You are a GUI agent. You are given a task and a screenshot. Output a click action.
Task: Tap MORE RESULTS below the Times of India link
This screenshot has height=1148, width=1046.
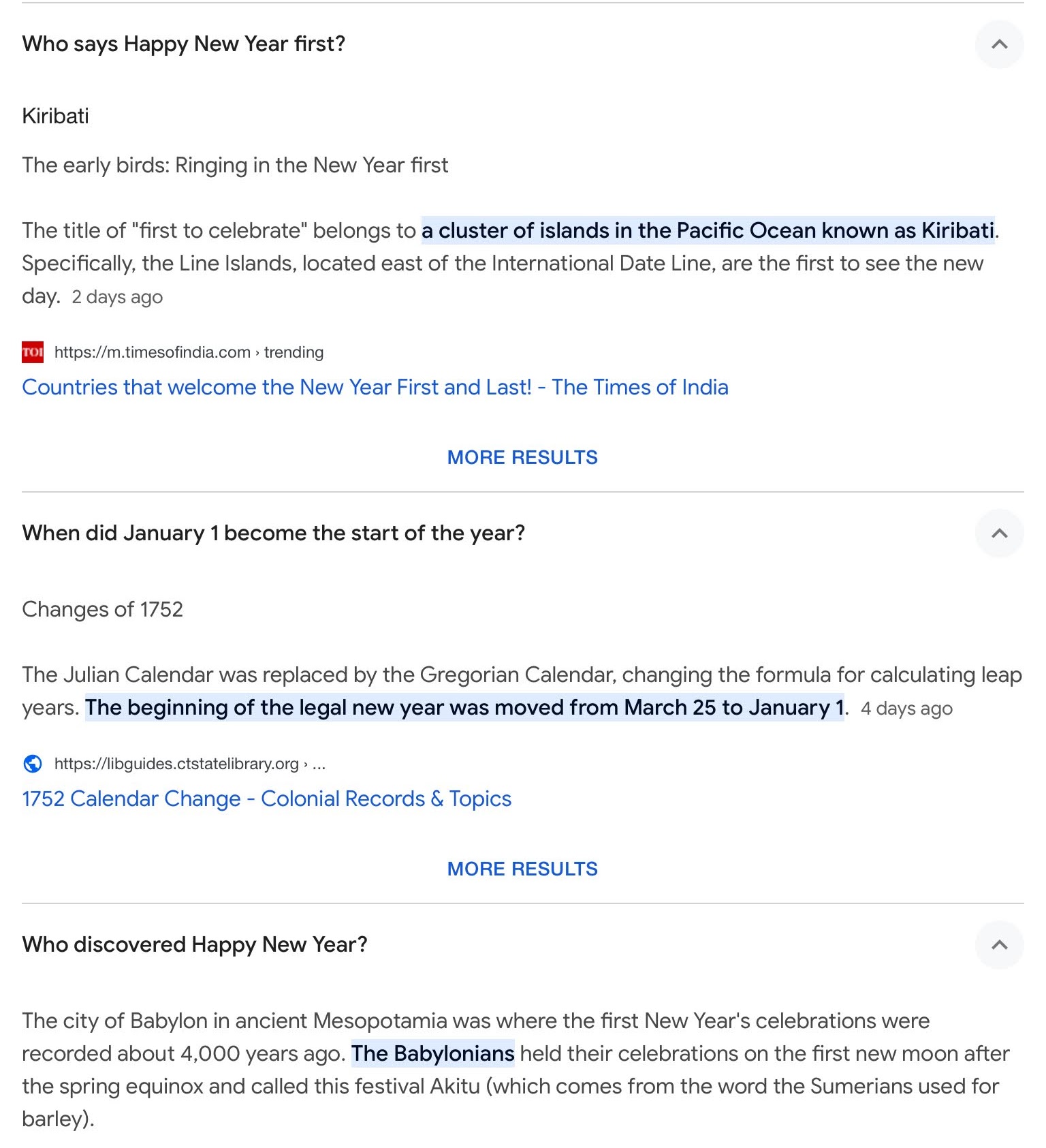pos(522,457)
